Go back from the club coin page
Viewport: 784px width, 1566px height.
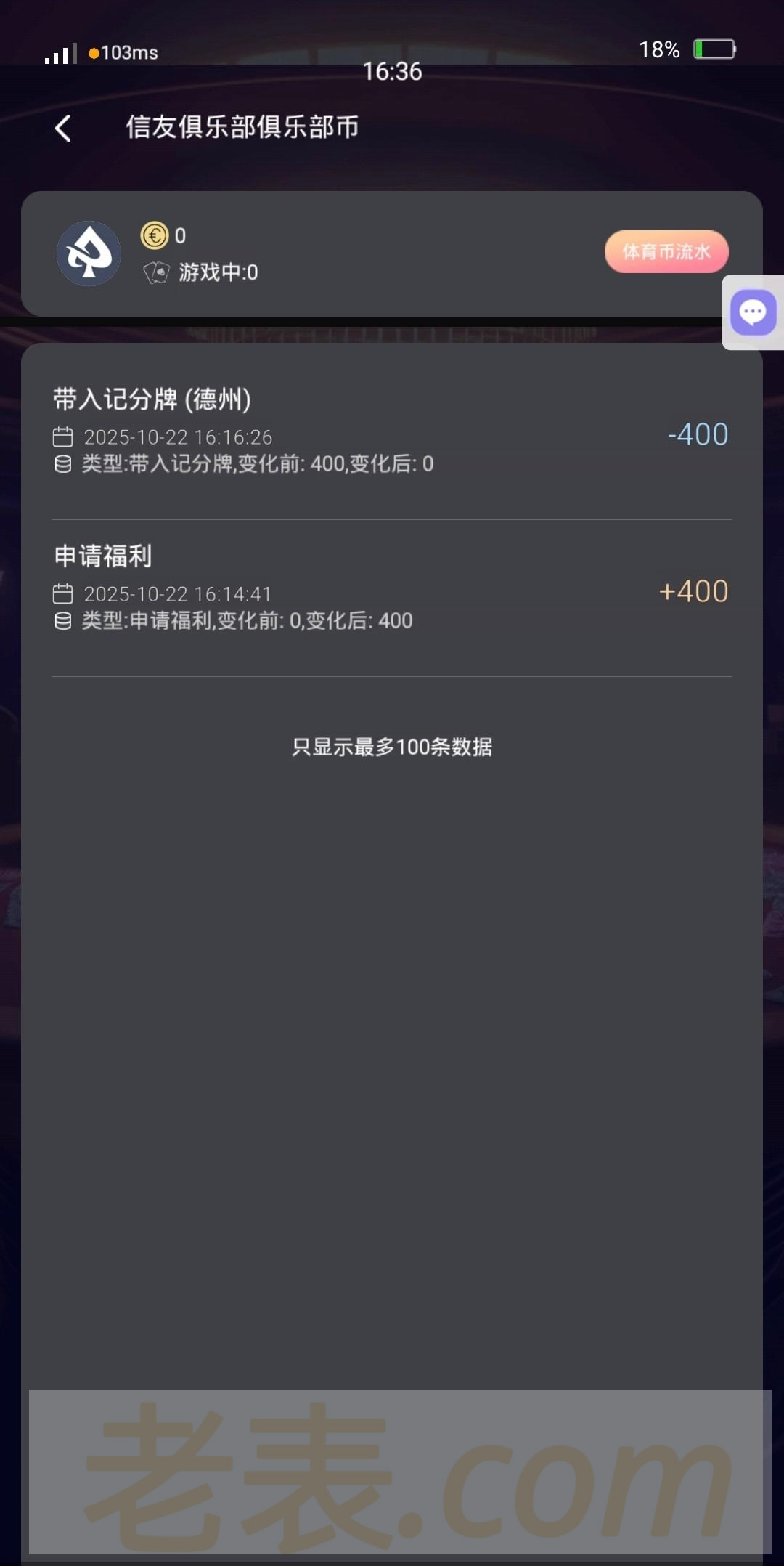click(64, 129)
